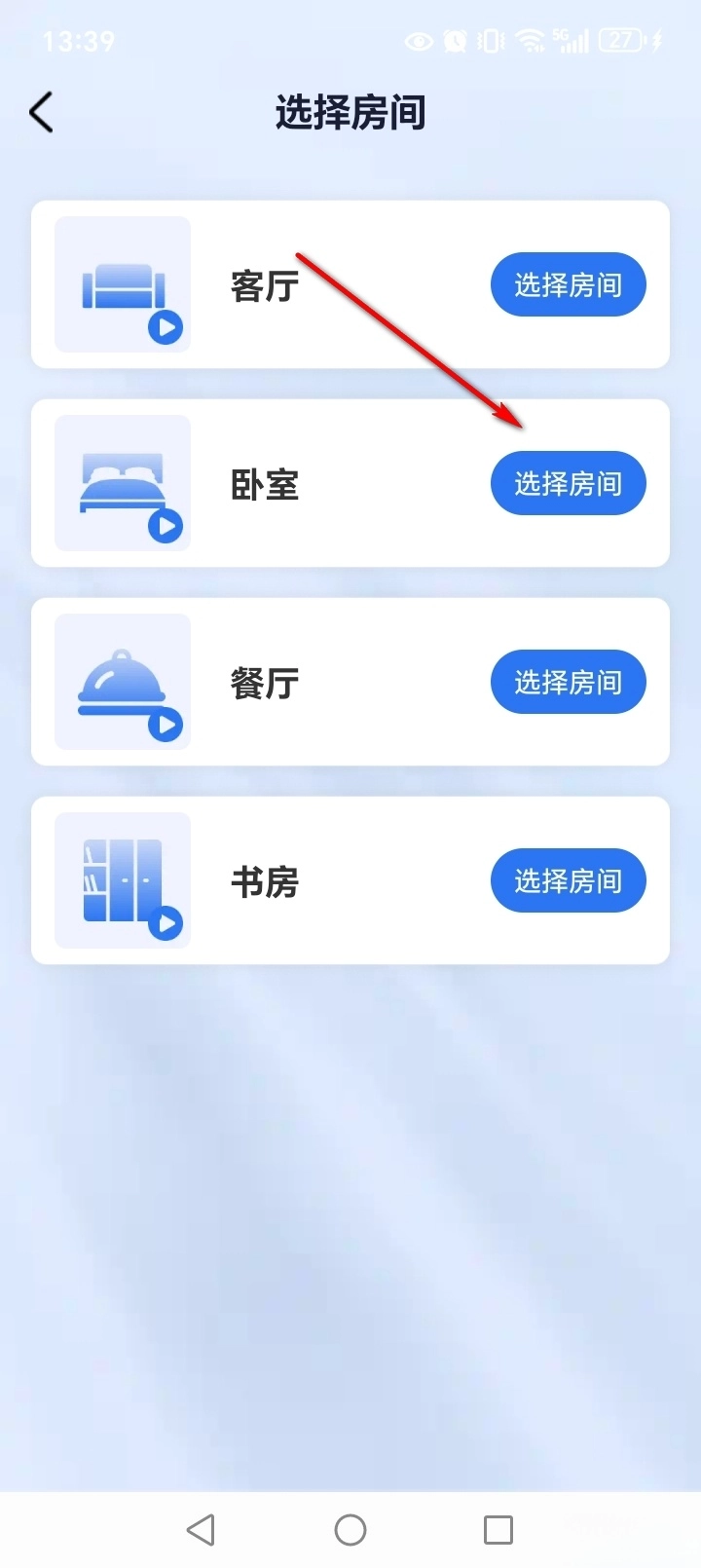Screen dimensions: 701x1568
Task: Go back using the top-left arrow
Action: (41, 113)
